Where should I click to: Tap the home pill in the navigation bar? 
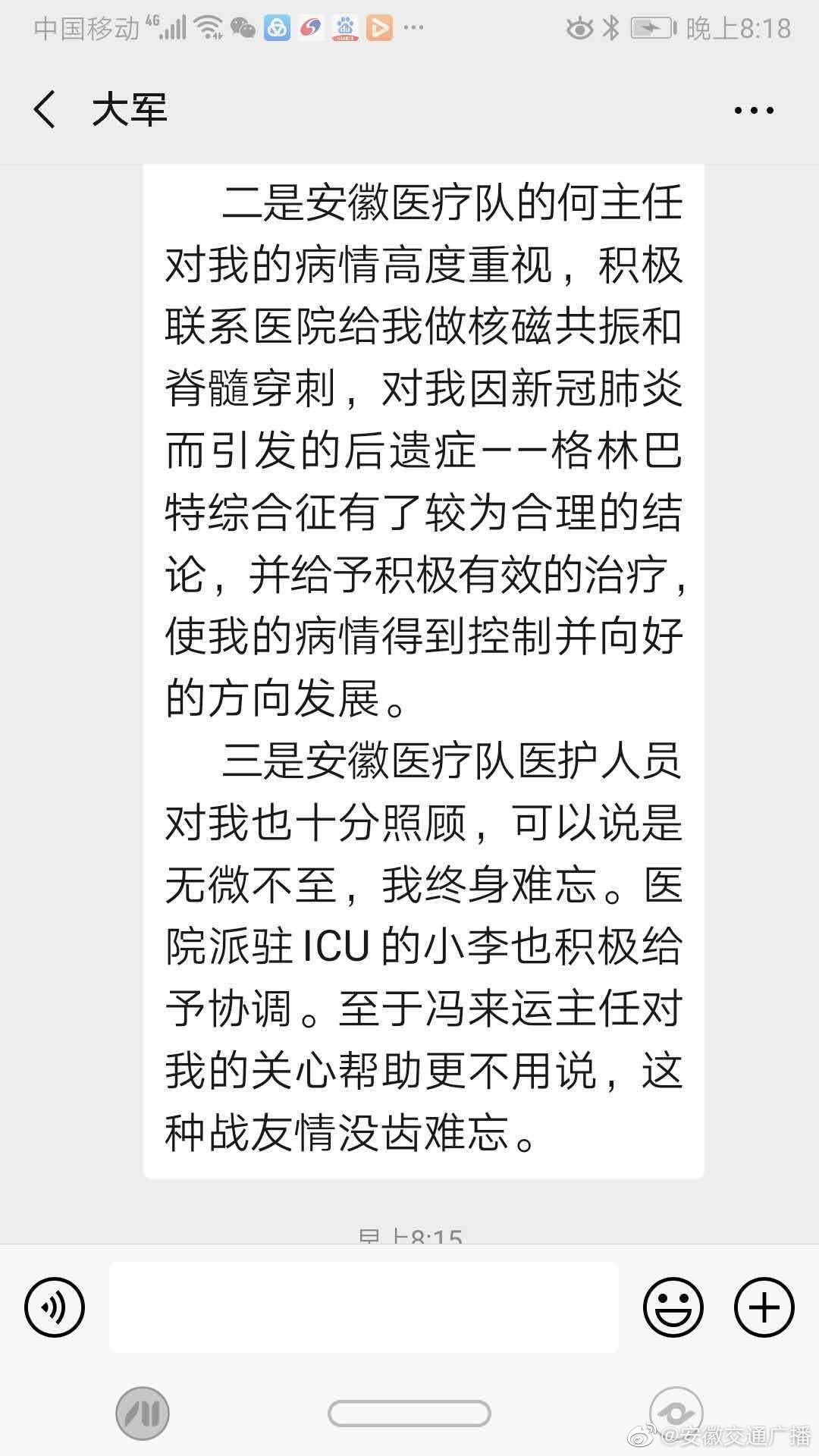409,1413
